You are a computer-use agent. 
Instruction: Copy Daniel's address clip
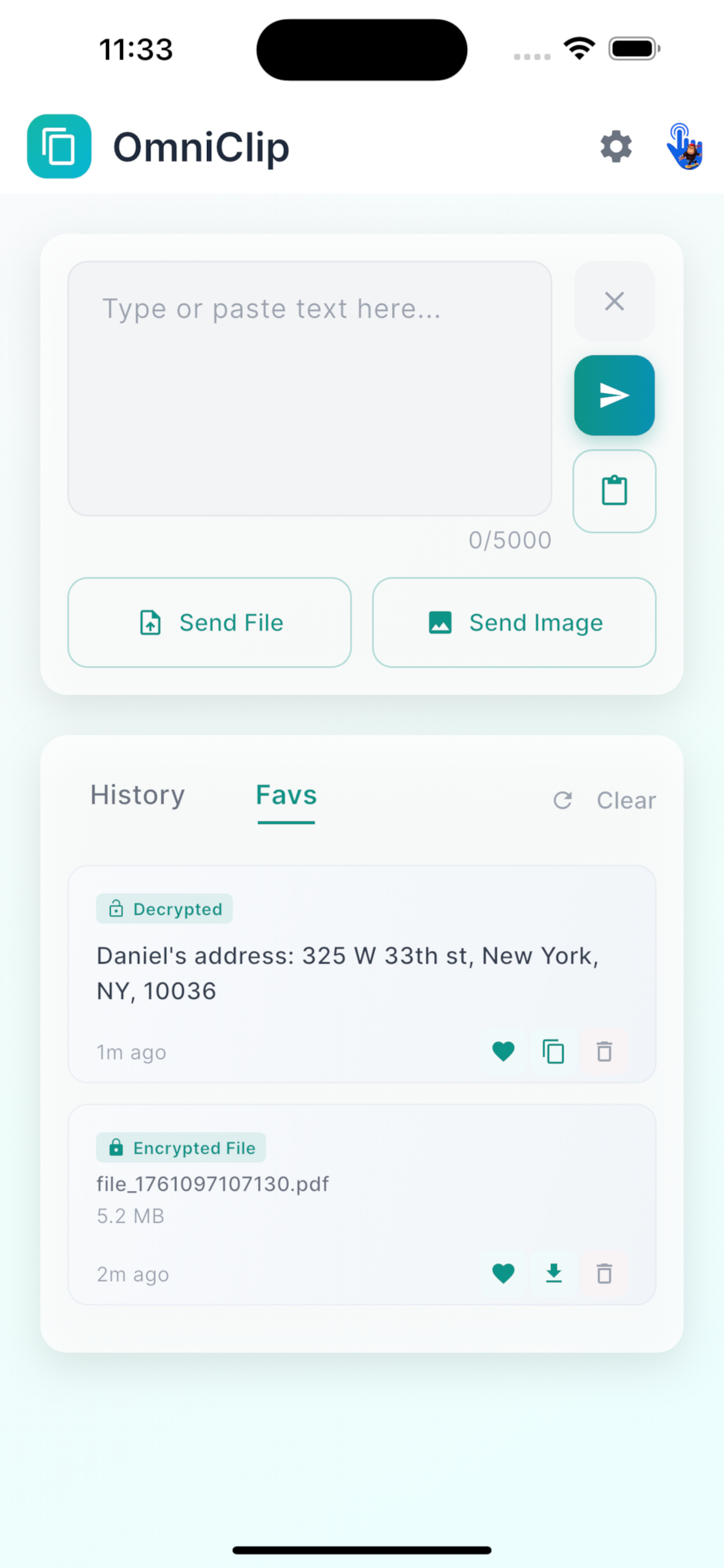553,1051
